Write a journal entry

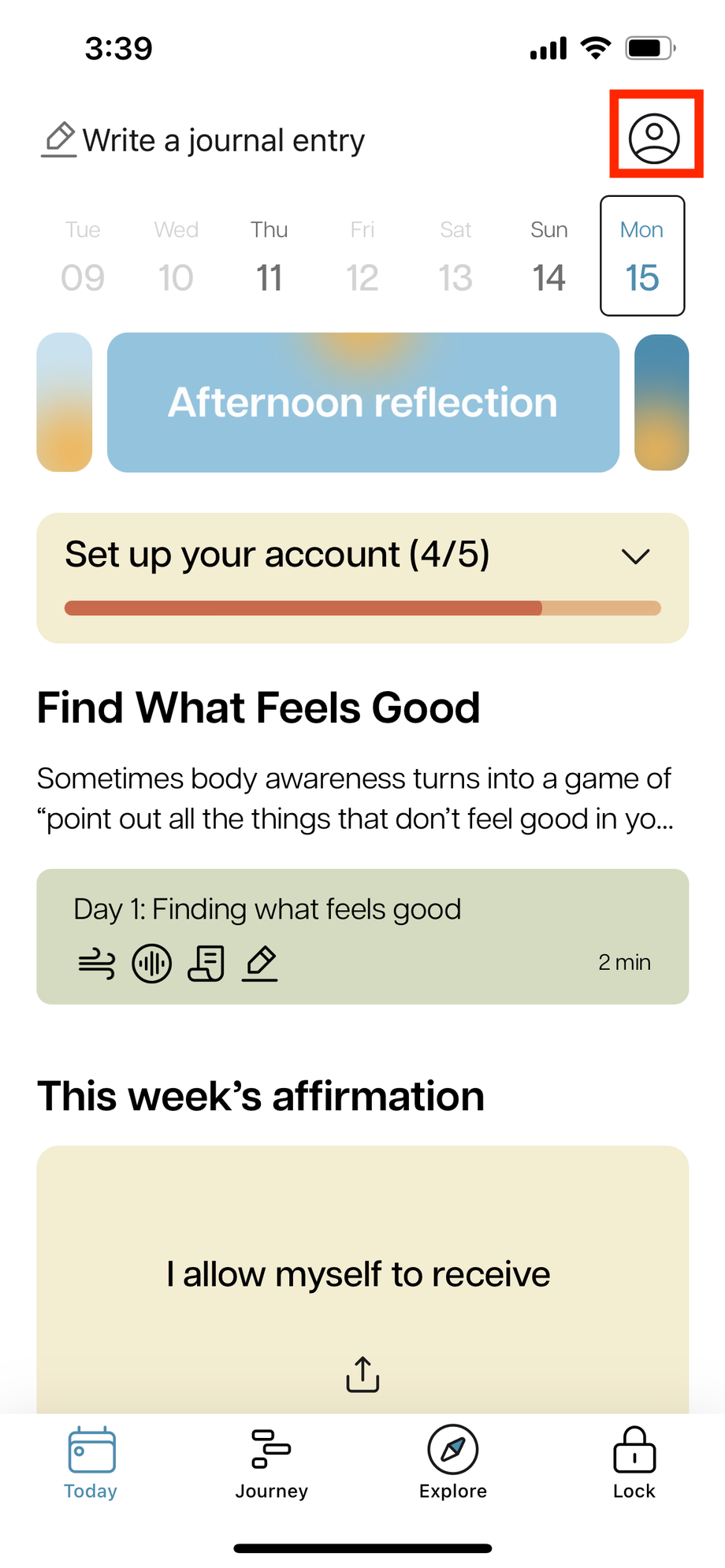coord(203,140)
